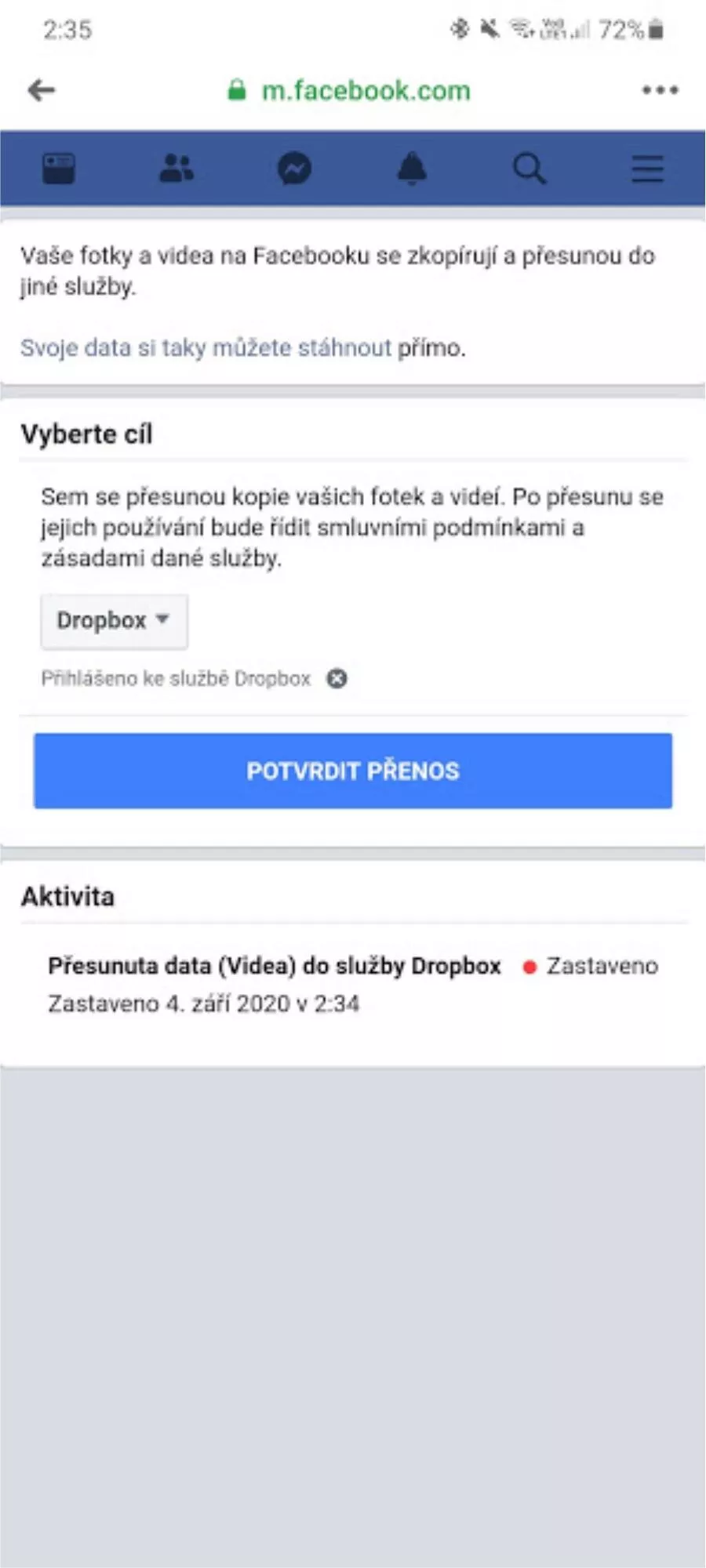Open Messenger from the top bar
Image resolution: width=706 pixels, height=1568 pixels.
tap(294, 168)
